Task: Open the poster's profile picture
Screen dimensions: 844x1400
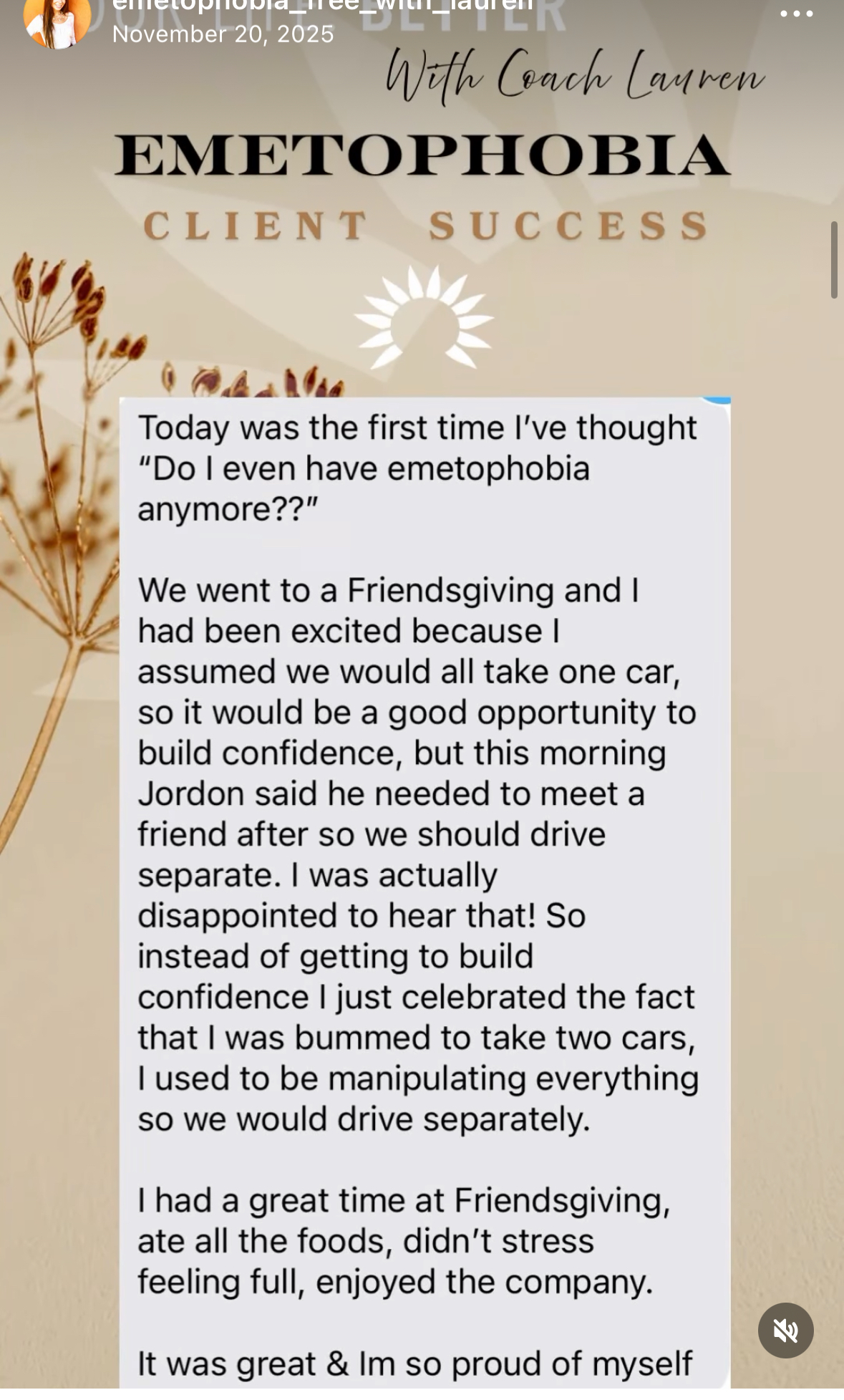Action: (x=57, y=21)
